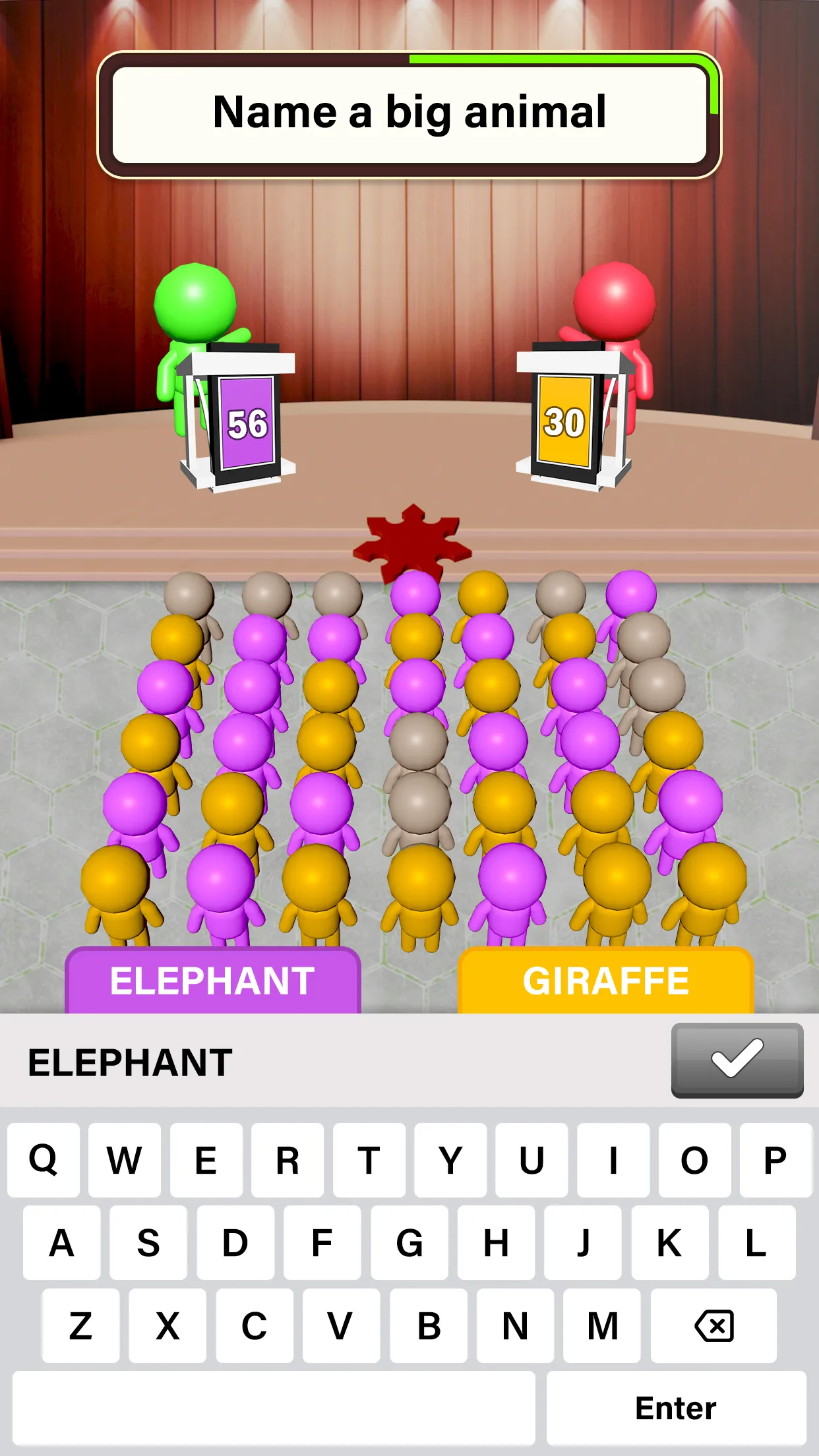Viewport: 819px width, 1456px height.
Task: Tap the space bar
Action: [274, 1407]
